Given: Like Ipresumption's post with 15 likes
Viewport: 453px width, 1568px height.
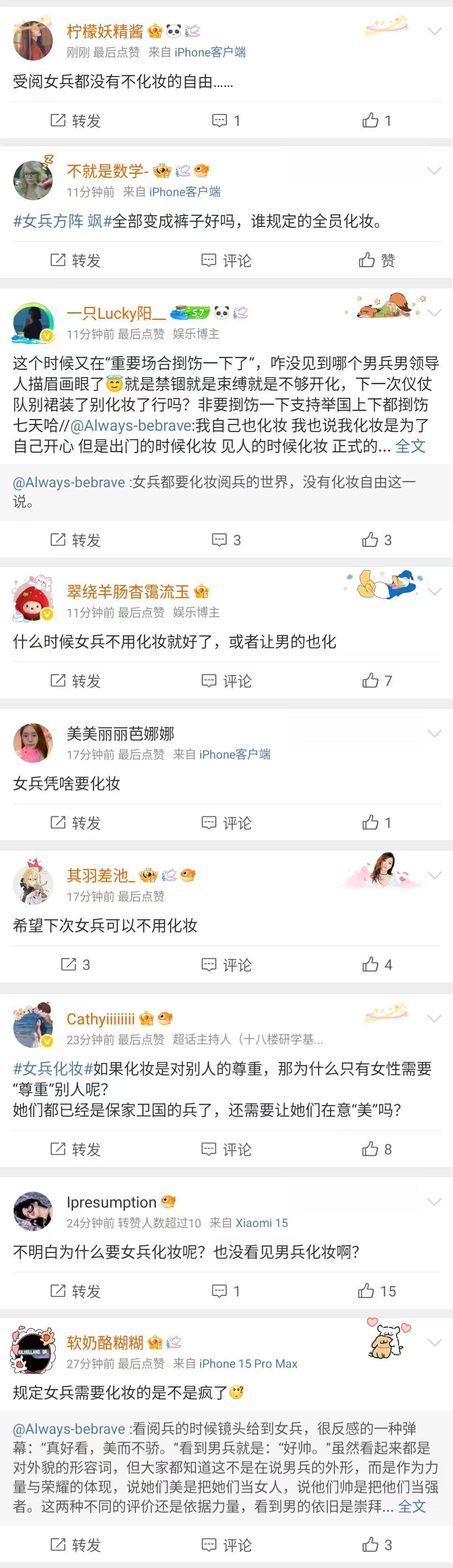Looking at the screenshot, I should pyautogui.click(x=377, y=1291).
